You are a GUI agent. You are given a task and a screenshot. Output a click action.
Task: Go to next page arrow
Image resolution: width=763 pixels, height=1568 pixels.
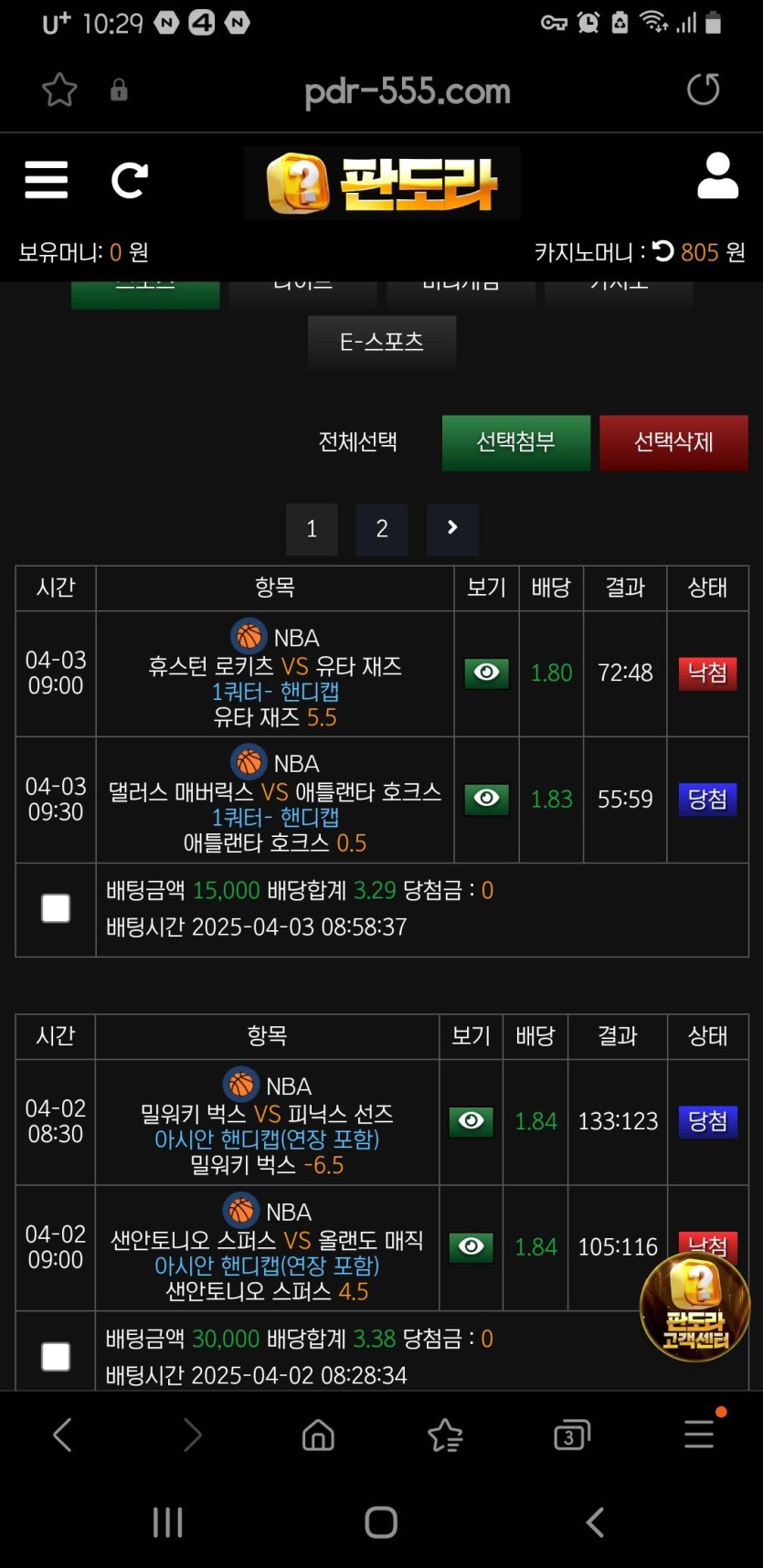point(452,529)
